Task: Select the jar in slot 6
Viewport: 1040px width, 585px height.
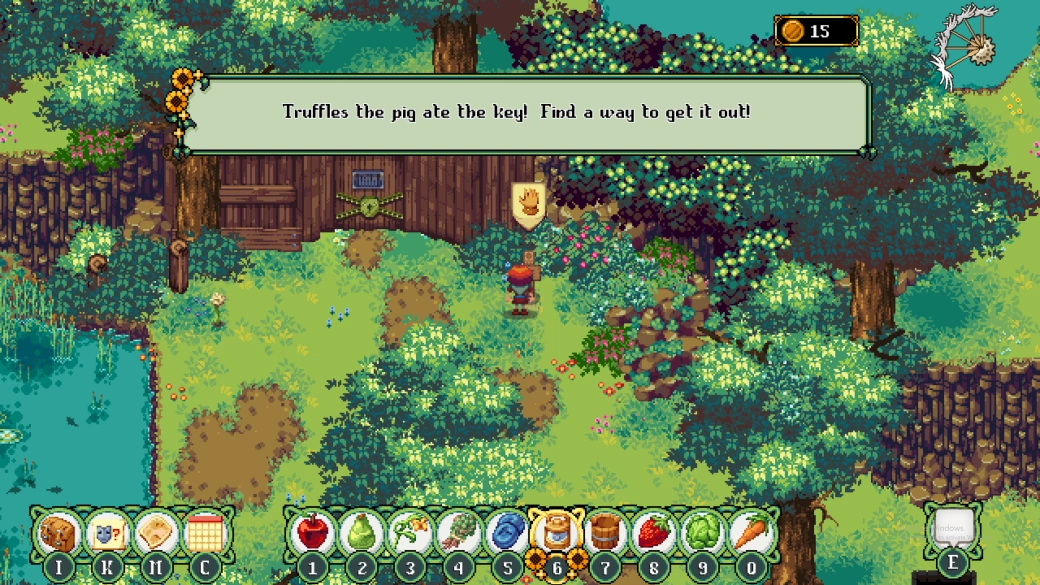Action: [x=556, y=533]
